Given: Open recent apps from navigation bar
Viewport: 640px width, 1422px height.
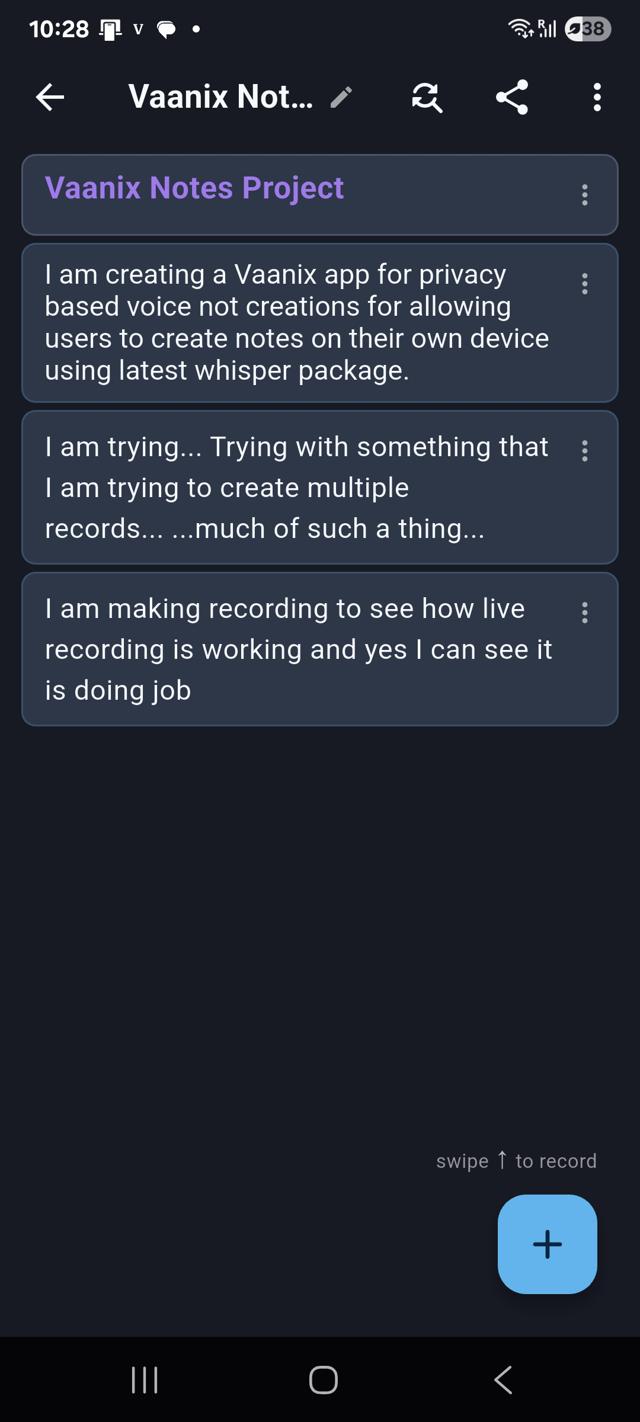Looking at the screenshot, I should tap(145, 1380).
